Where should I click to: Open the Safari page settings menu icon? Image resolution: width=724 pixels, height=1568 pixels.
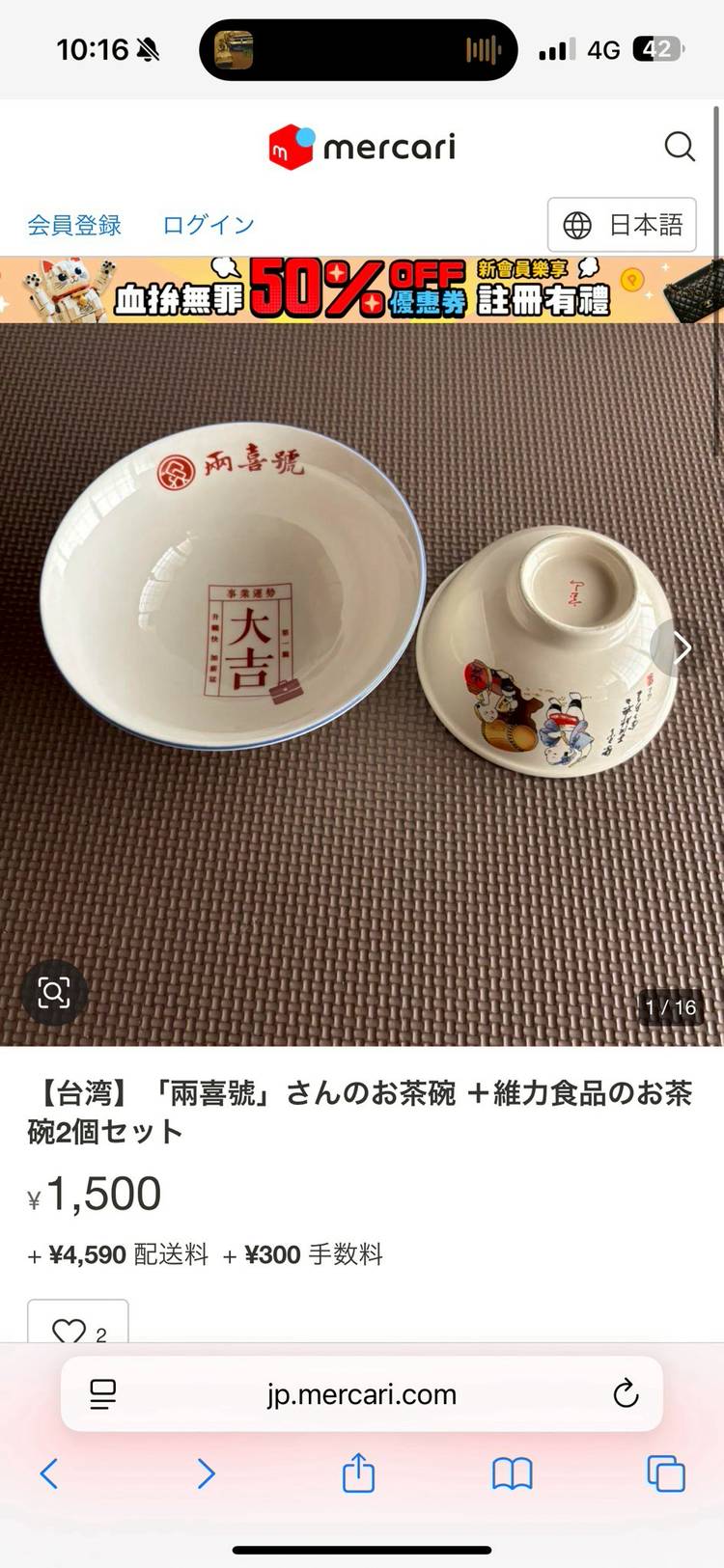[102, 1394]
